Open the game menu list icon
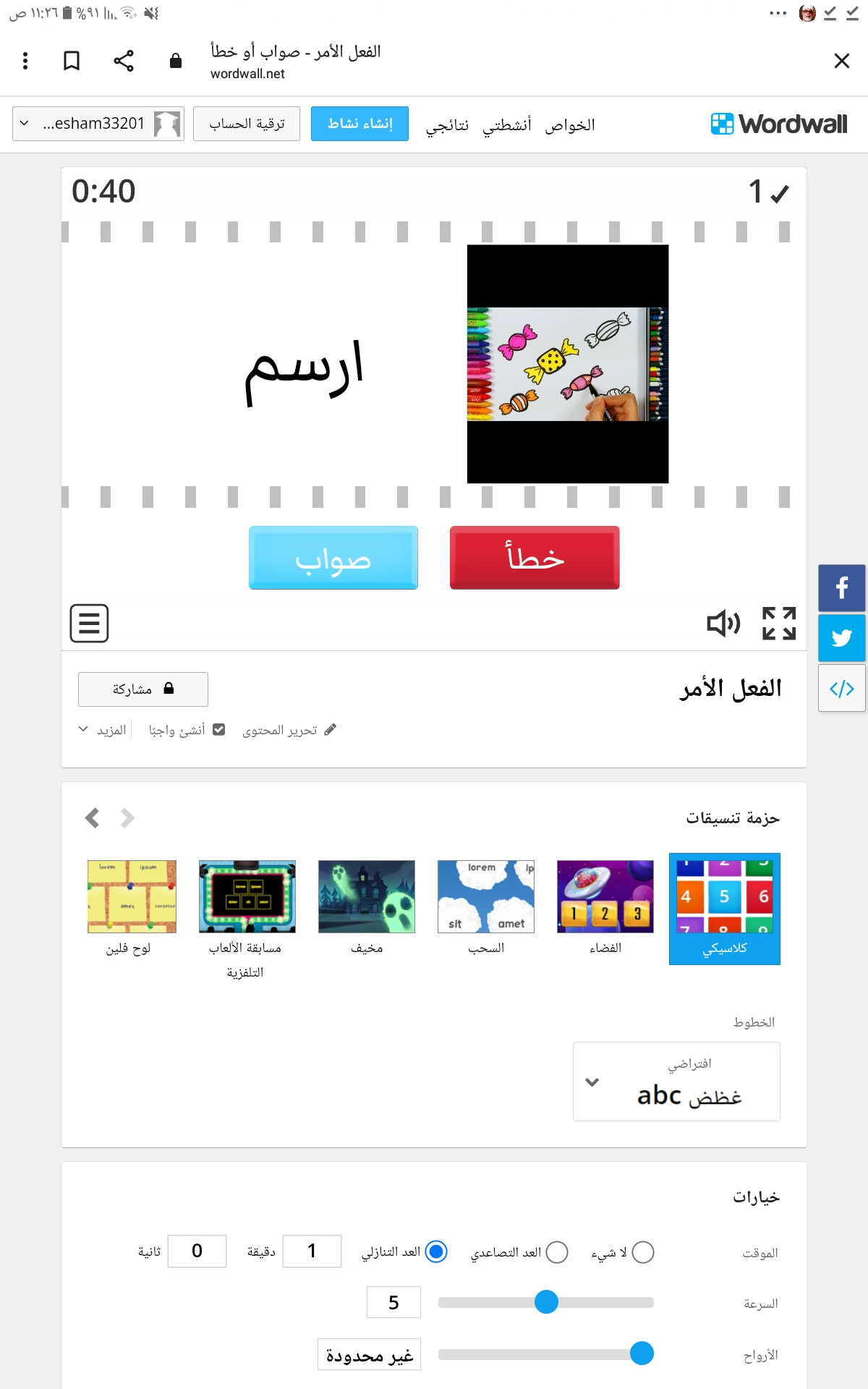 [x=89, y=623]
